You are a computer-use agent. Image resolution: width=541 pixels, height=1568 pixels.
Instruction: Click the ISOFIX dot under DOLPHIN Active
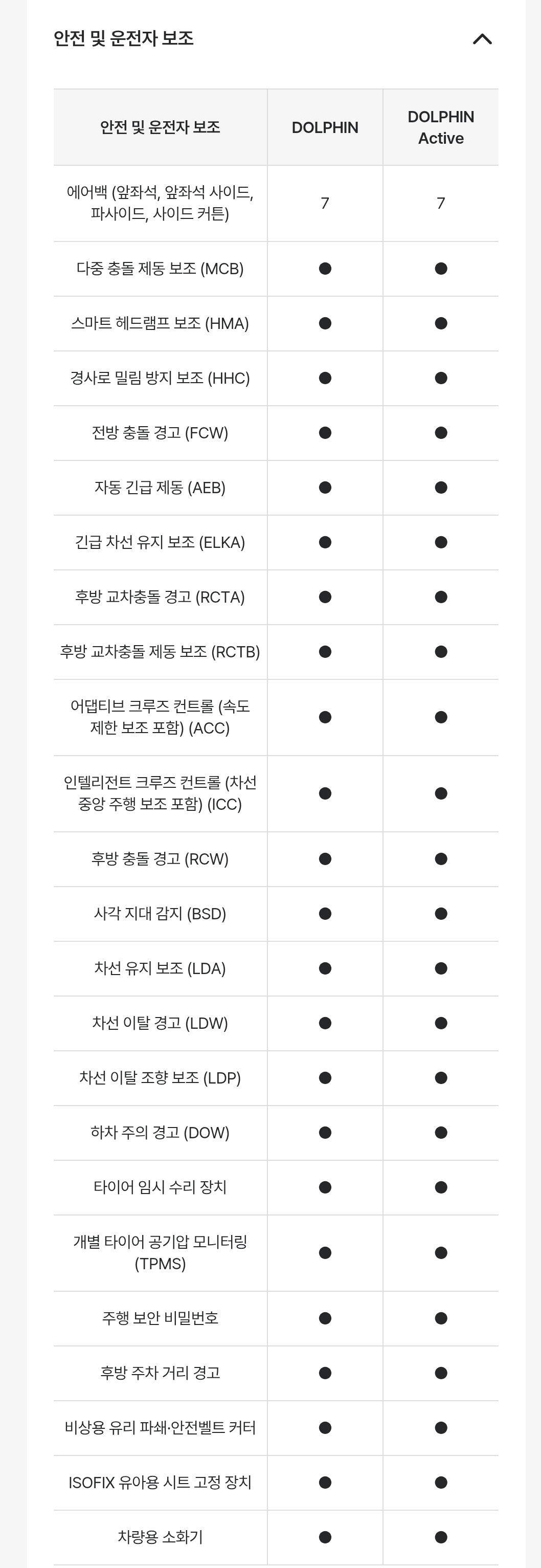(x=441, y=1484)
